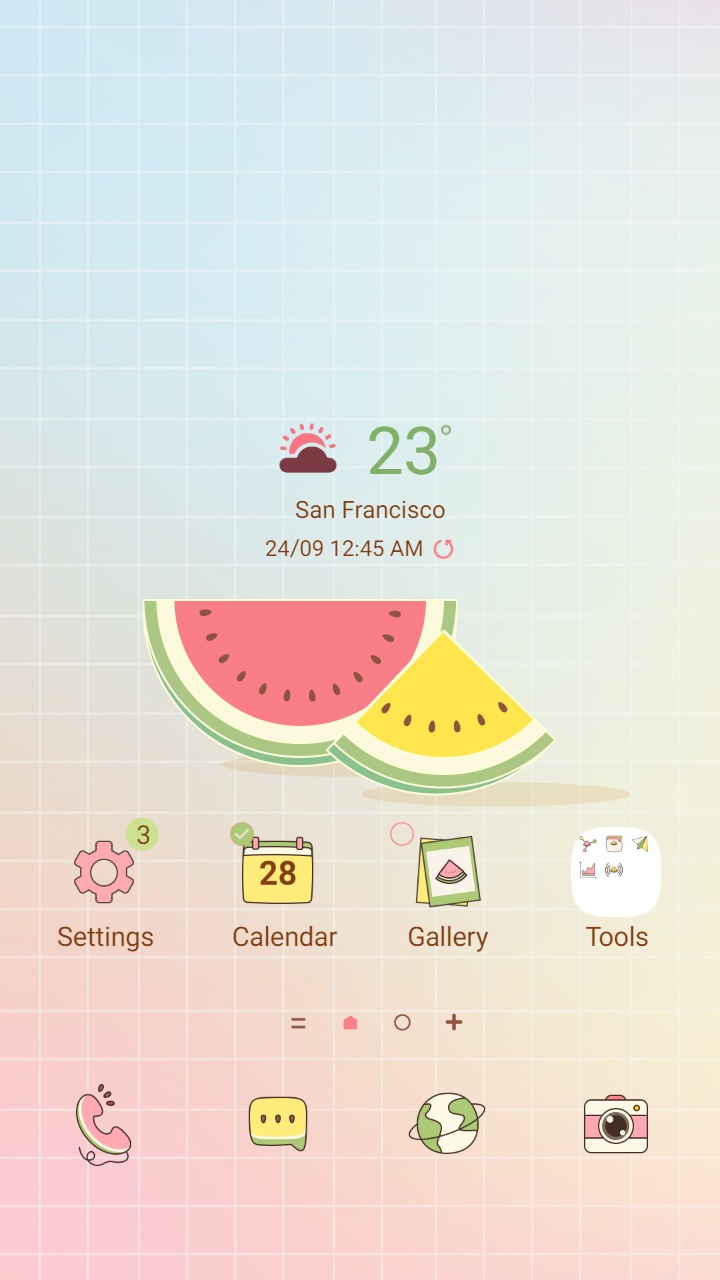Viewport: 720px width, 1280px height.
Task: Select the circle page indicator in the navigation row
Action: click(403, 1022)
